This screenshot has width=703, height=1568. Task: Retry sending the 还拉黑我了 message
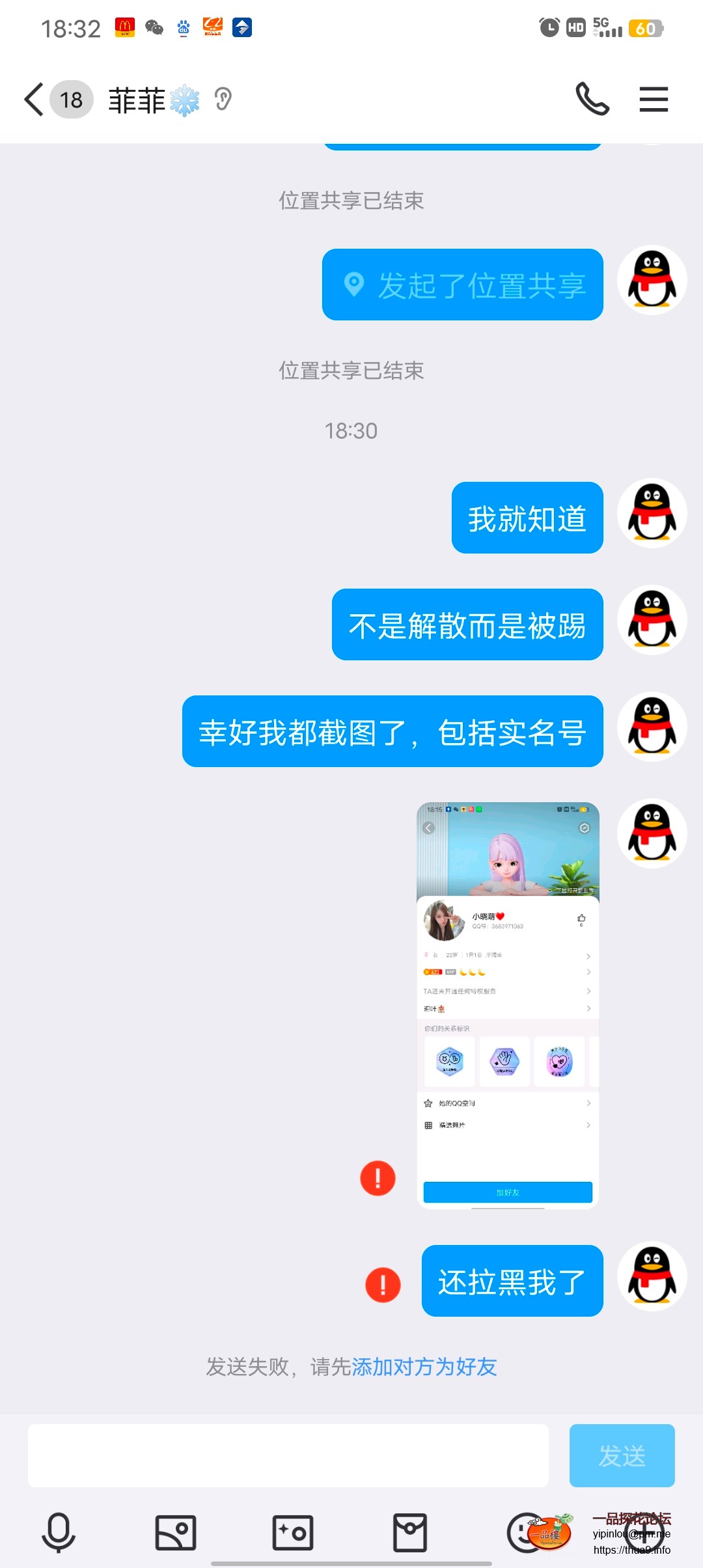tap(383, 1285)
